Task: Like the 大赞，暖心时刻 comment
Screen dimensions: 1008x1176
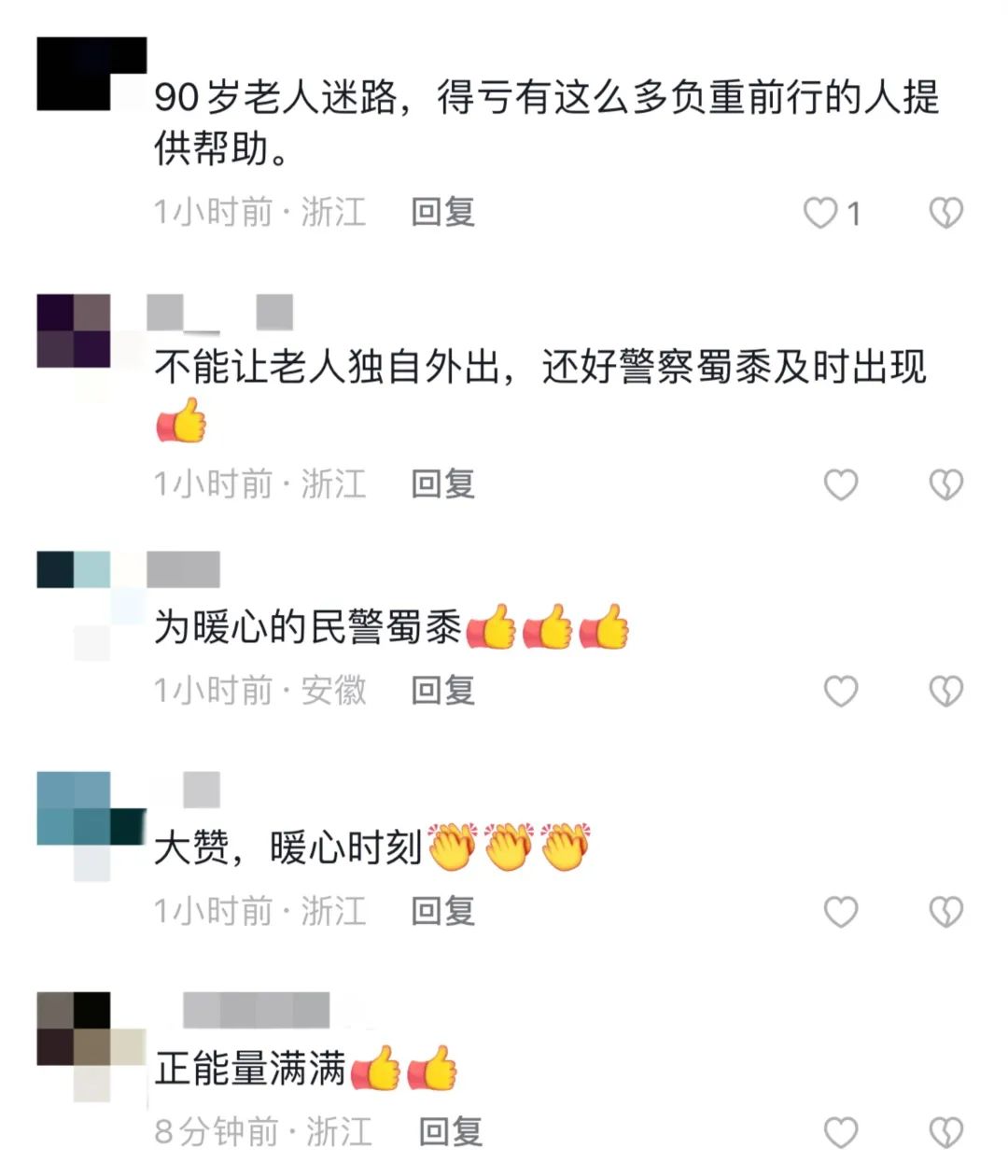Action: (x=841, y=911)
